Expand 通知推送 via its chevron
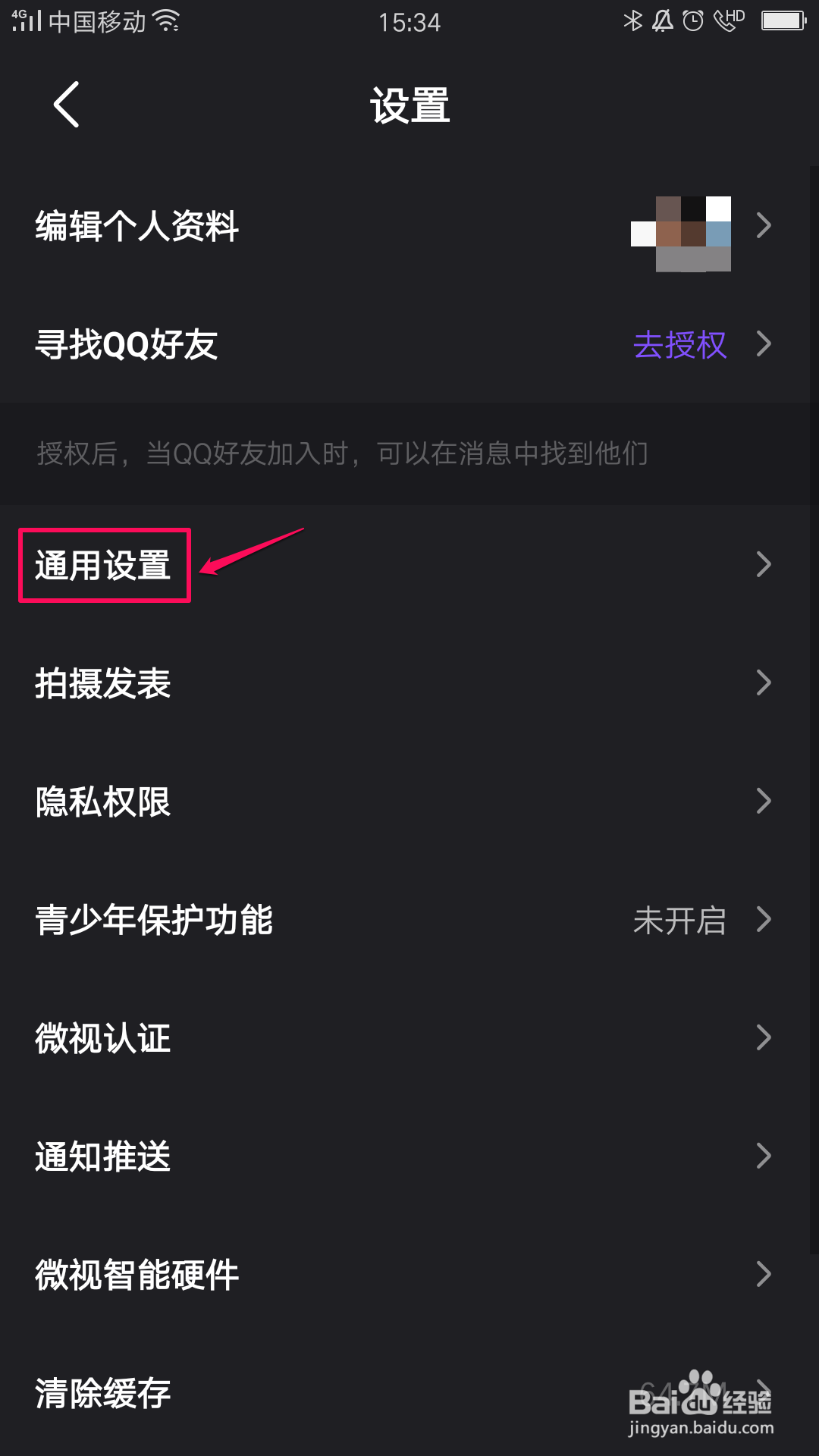Screen dimensions: 819x1456 tap(764, 1156)
